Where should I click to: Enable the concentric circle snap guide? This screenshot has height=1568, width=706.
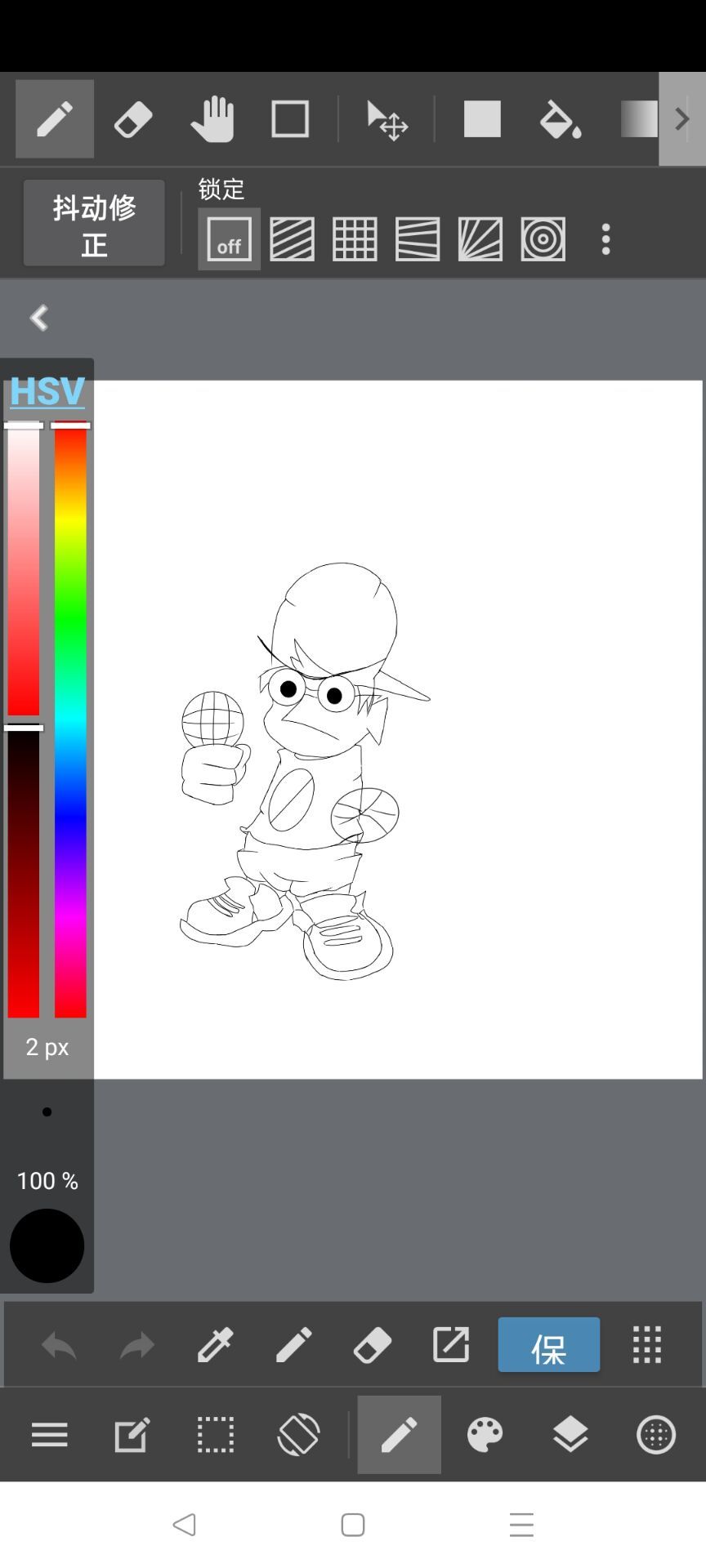[543, 239]
